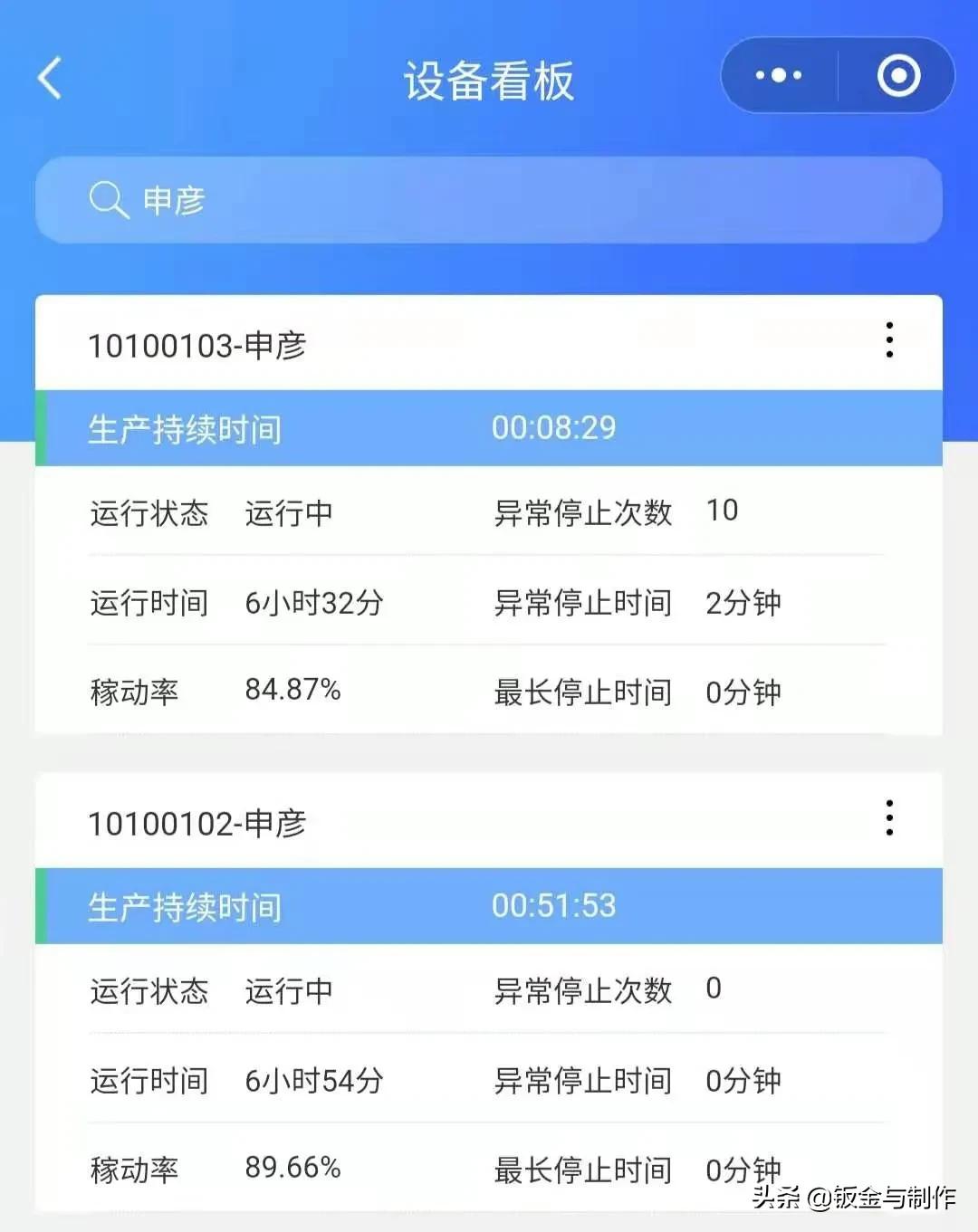Select the 运行中 status of device 10100102

[288, 990]
